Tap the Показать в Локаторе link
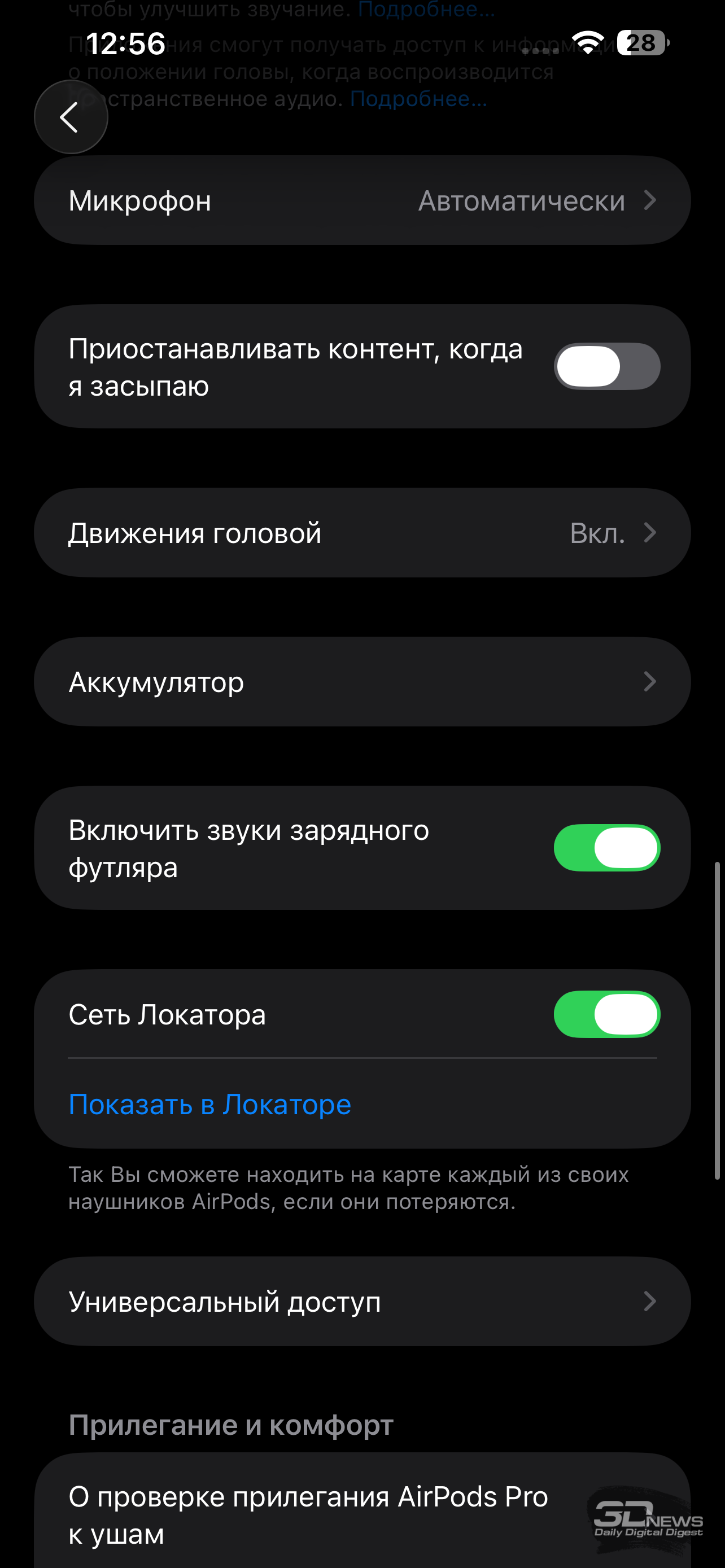This screenshot has height=1568, width=725. tap(209, 1104)
